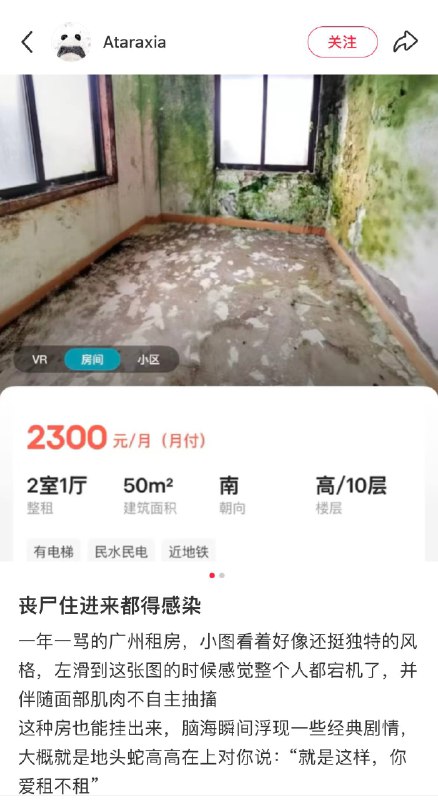Open Ataraxia's profile avatar
The height and width of the screenshot is (800, 438).
coord(71,42)
